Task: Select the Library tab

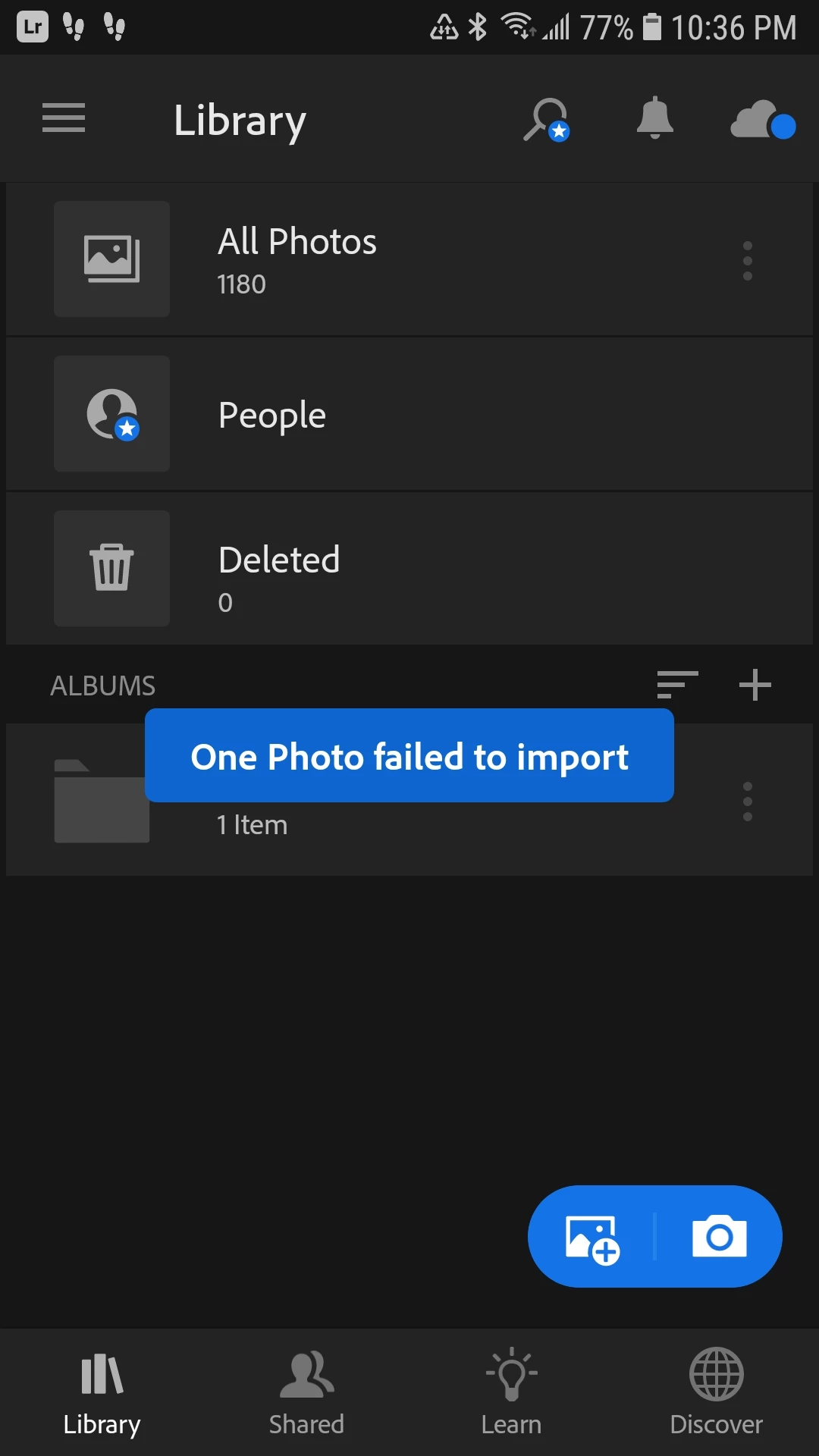Action: click(102, 1392)
